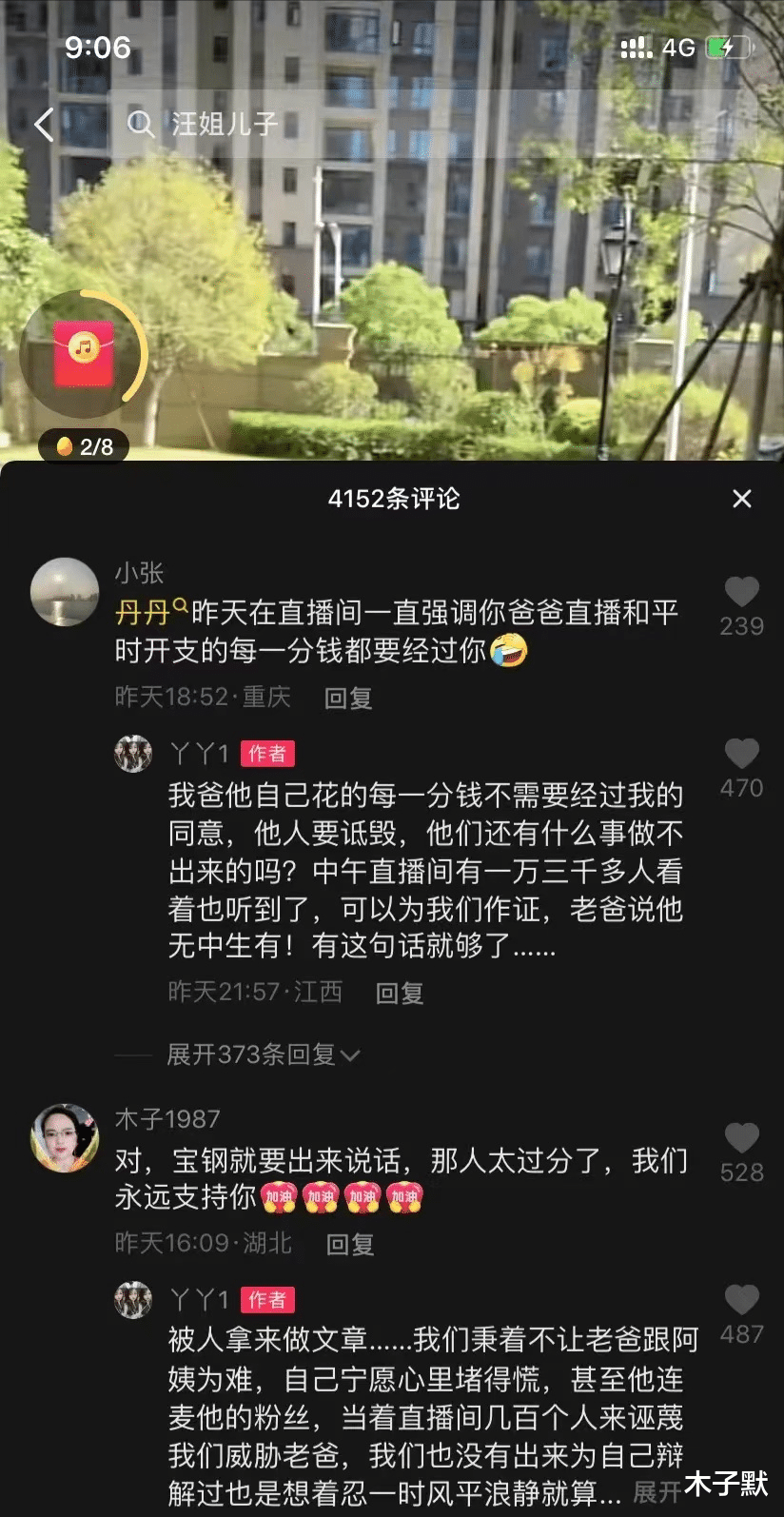Image resolution: width=784 pixels, height=1517 pixels.
Task: Tap the cellular signal indicator in status bar
Action: 635,47
